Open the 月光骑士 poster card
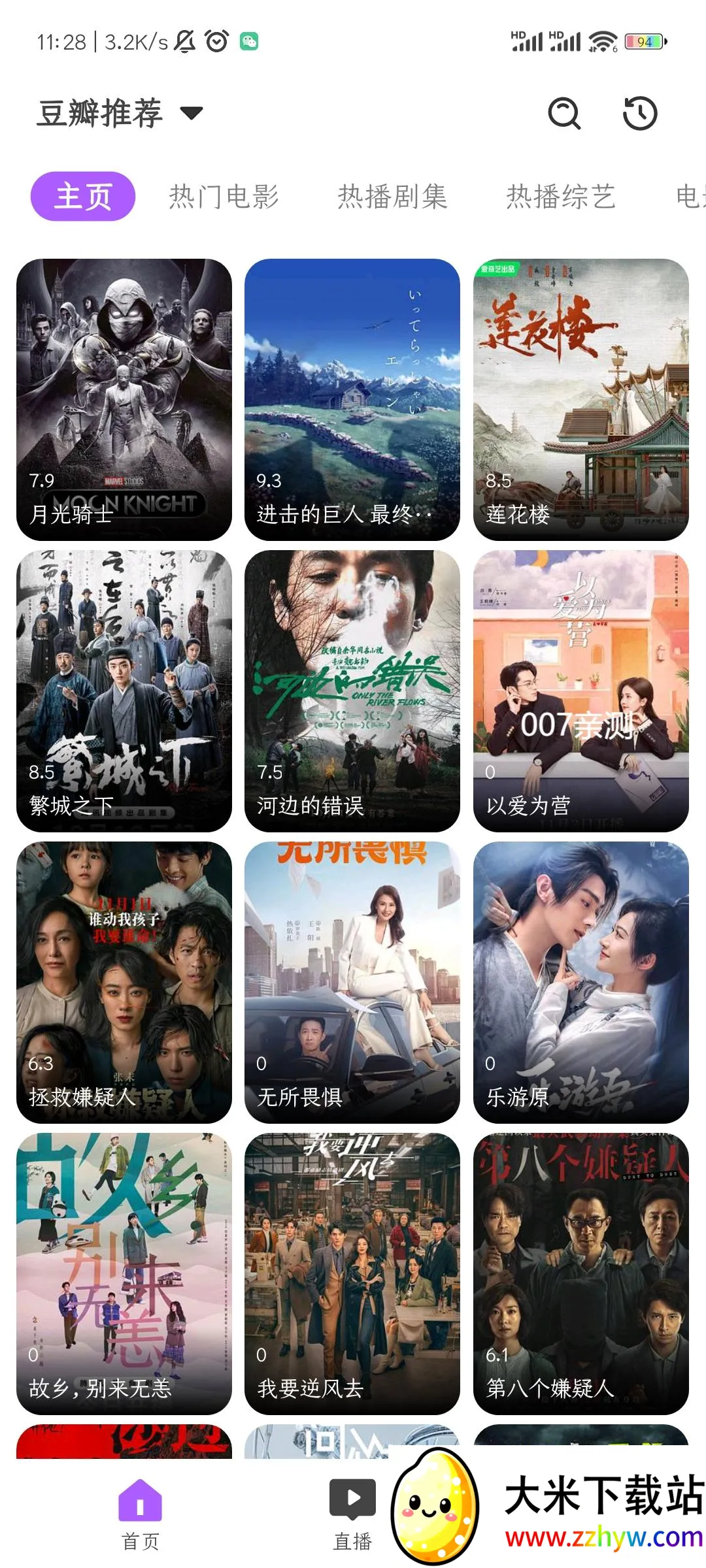The height and width of the screenshot is (1568, 706). (124, 399)
